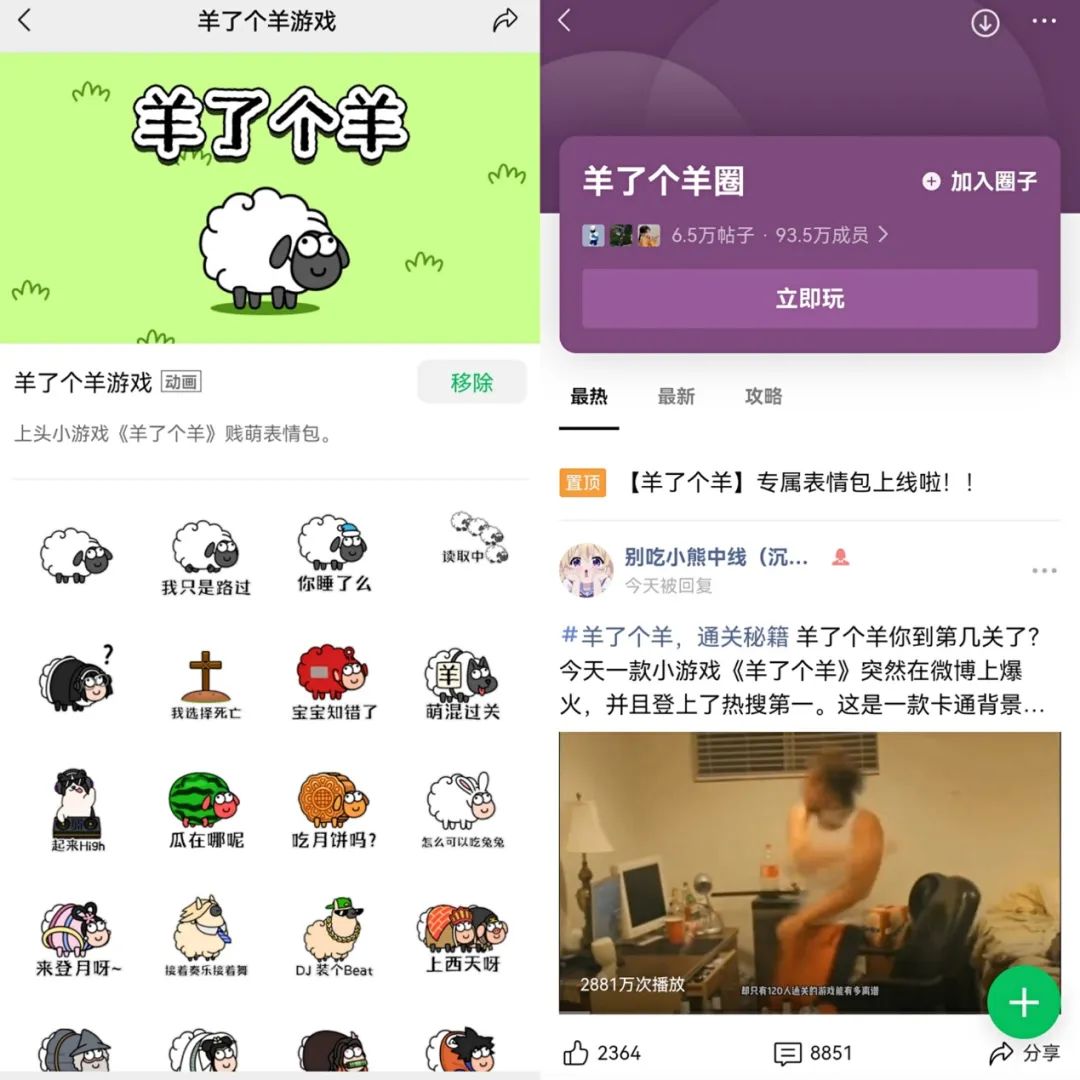The width and height of the screenshot is (1080, 1080).
Task: Tap 立即玩 to start the game
Action: [x=809, y=298]
